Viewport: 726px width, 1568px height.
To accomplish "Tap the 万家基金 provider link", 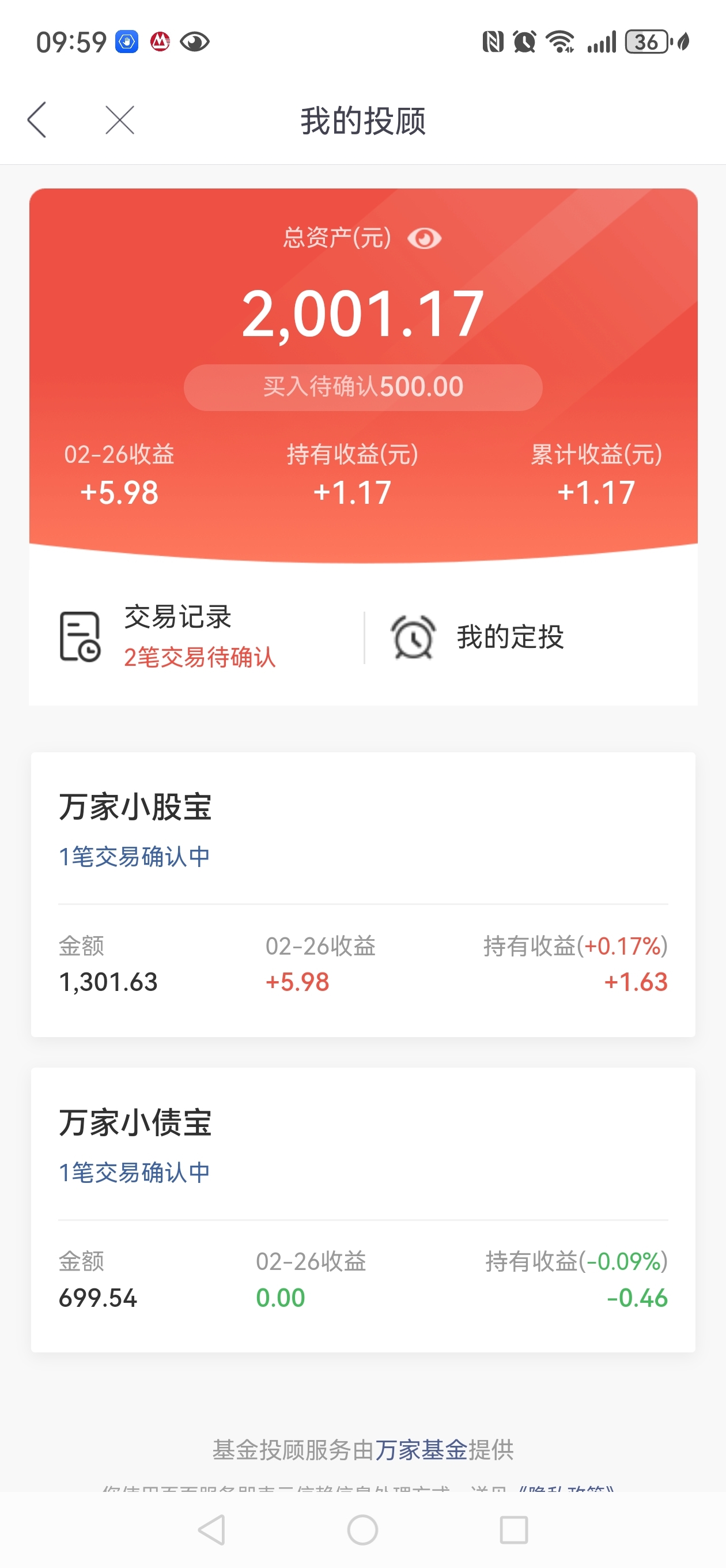I will [421, 1450].
